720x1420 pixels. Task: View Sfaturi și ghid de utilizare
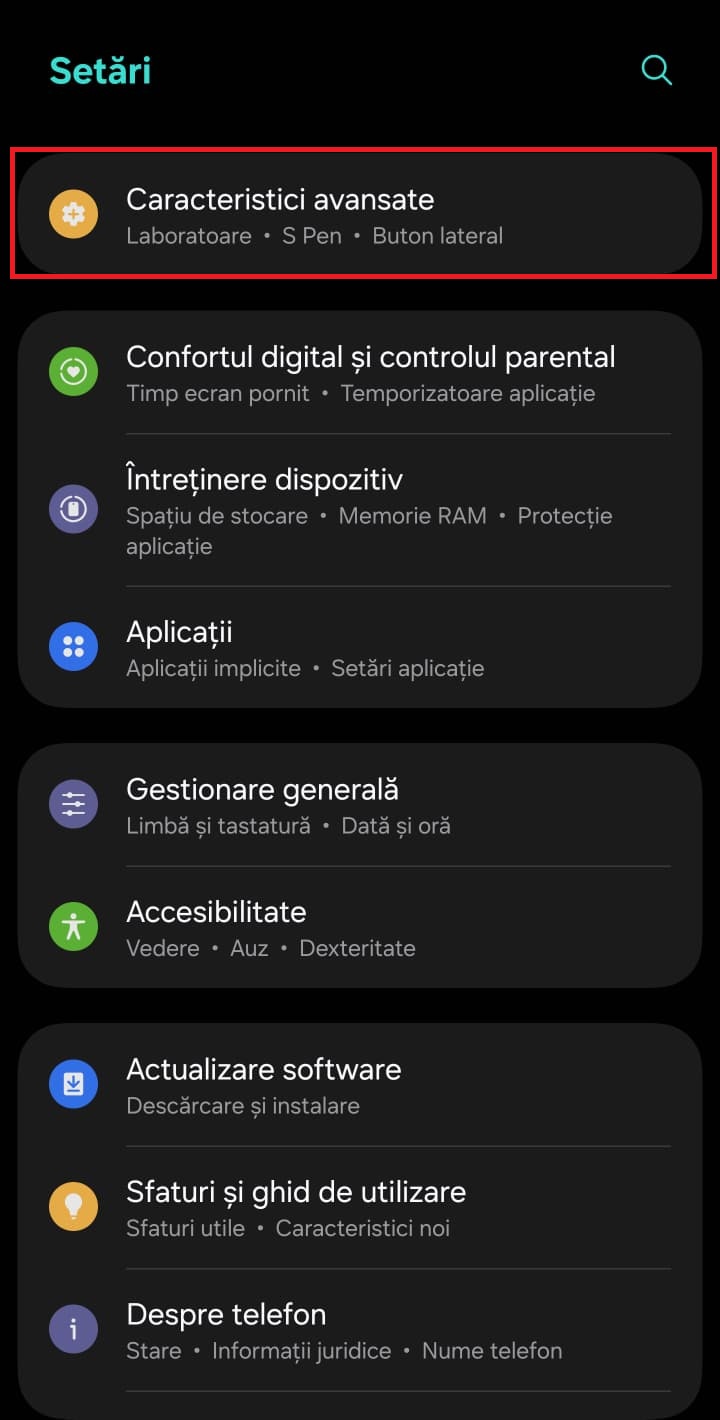(x=360, y=1207)
